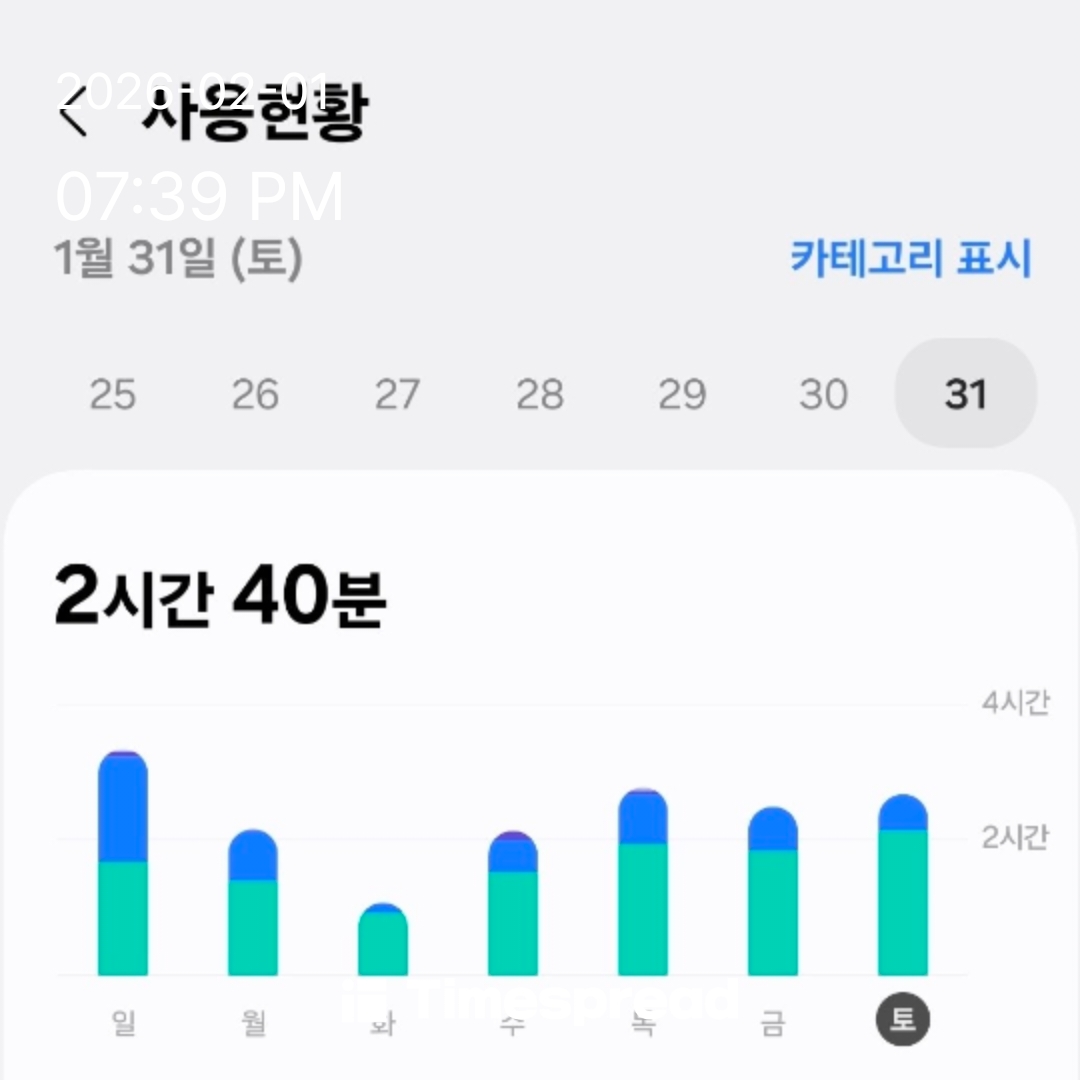Tap the 일 (Sunday) usage bar

[x=123, y=865]
